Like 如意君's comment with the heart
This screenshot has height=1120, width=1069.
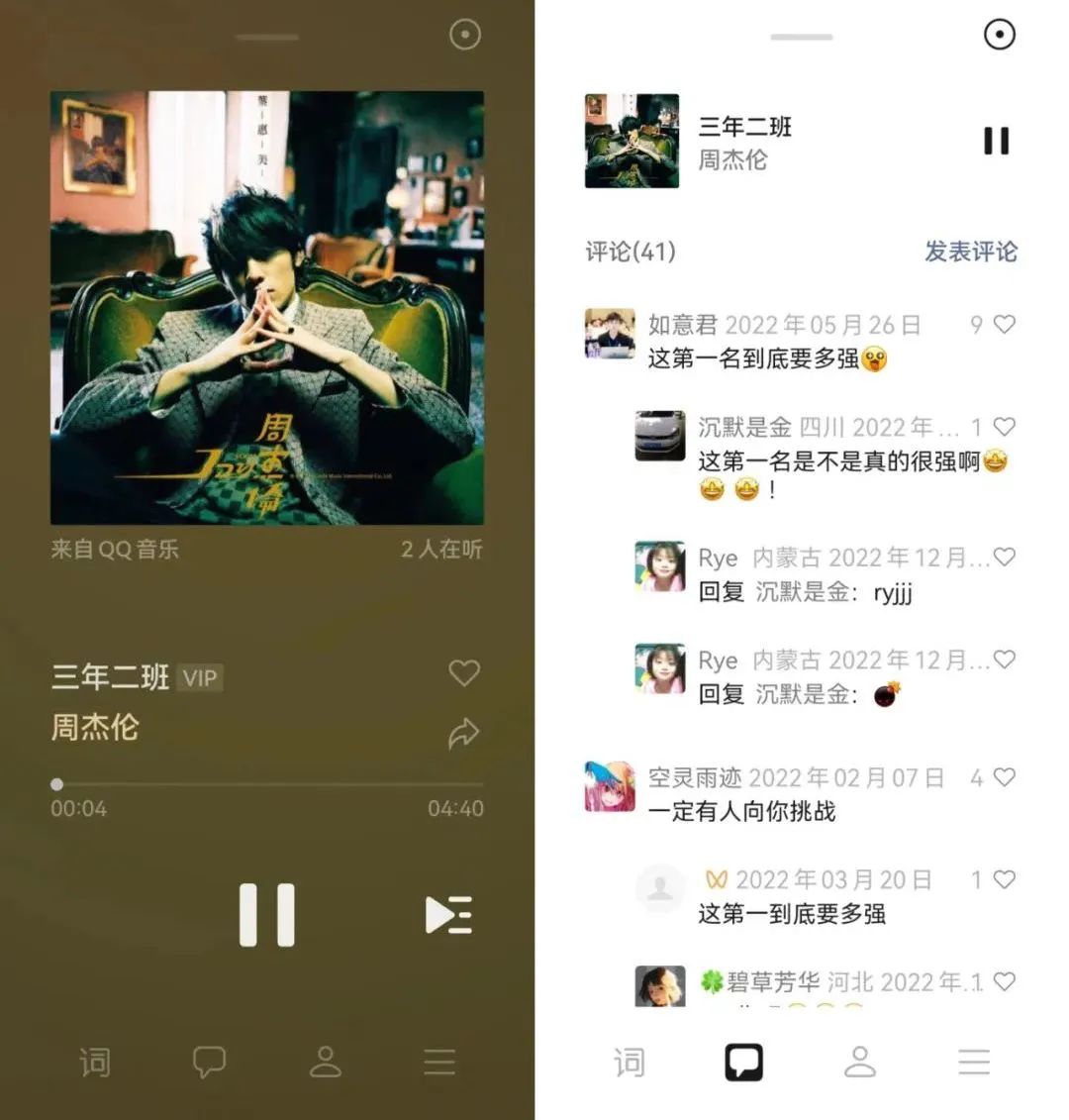[1006, 325]
